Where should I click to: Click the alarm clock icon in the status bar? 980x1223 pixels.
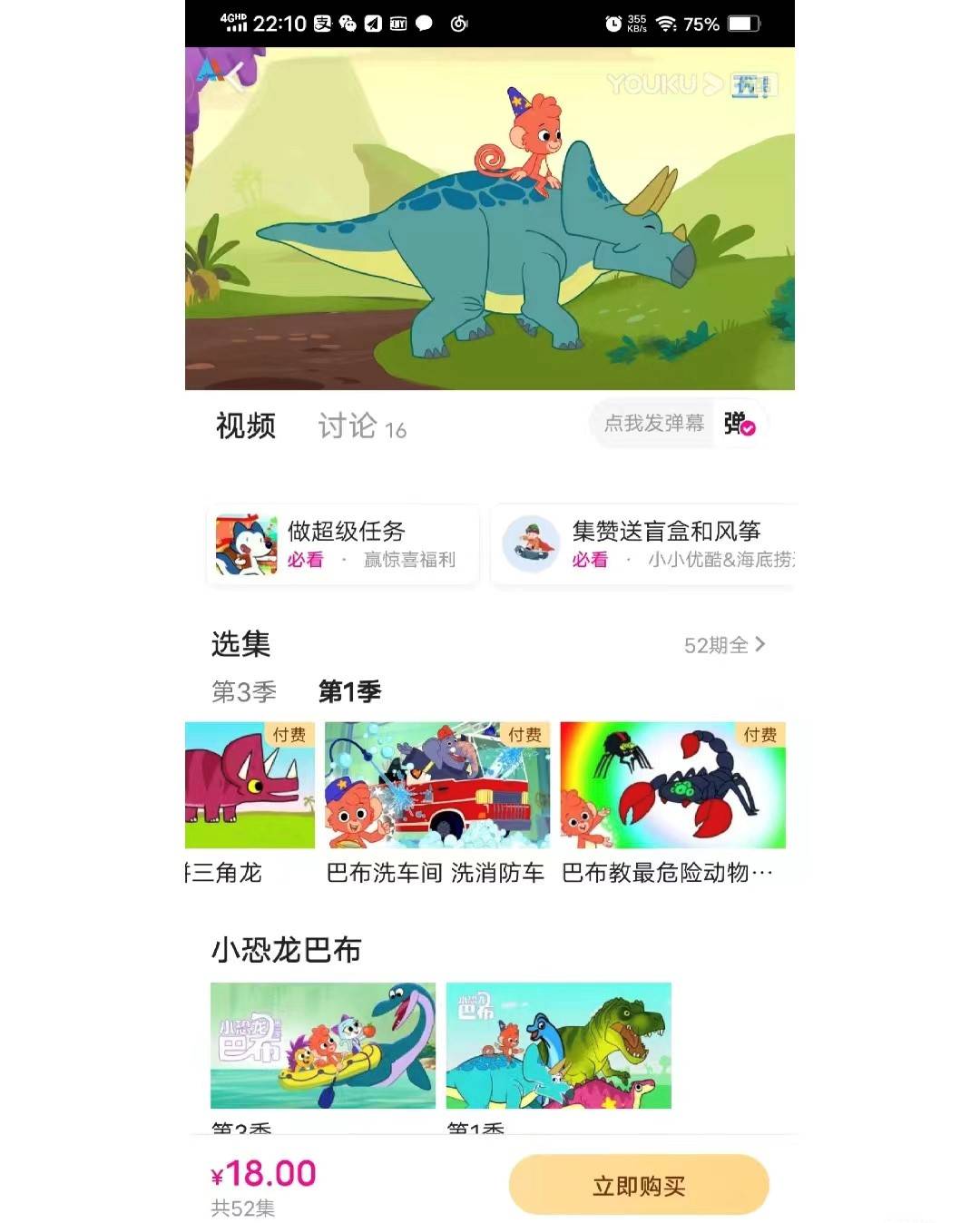point(613,24)
